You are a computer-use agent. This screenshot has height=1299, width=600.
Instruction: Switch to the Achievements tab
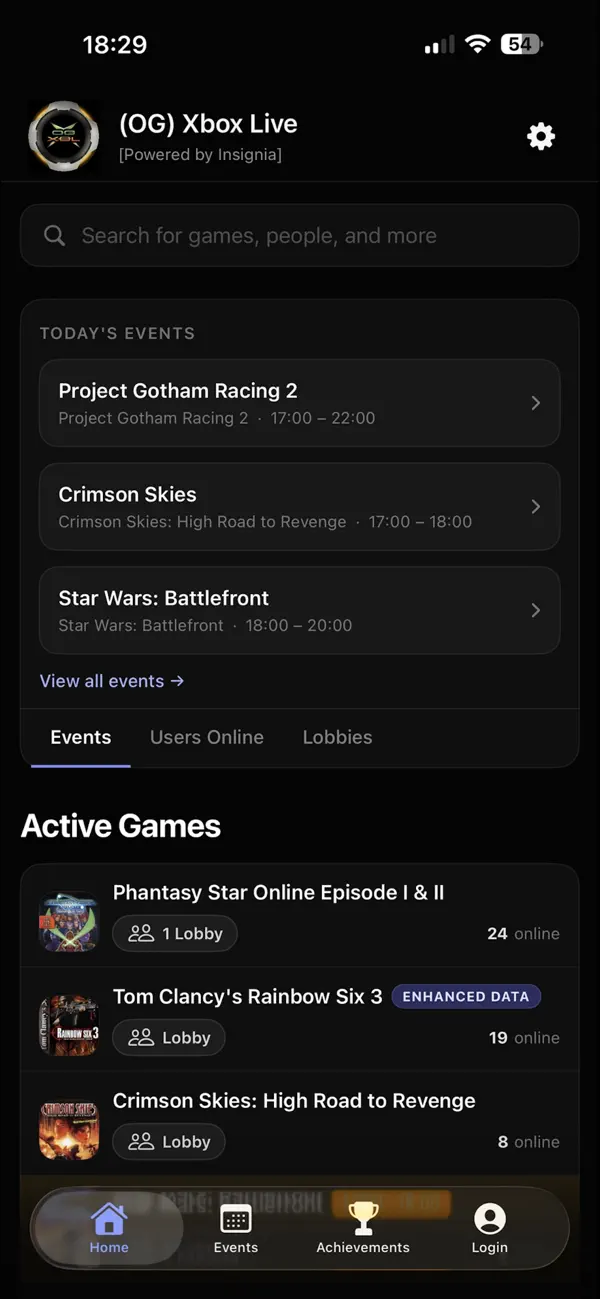[x=363, y=1229]
